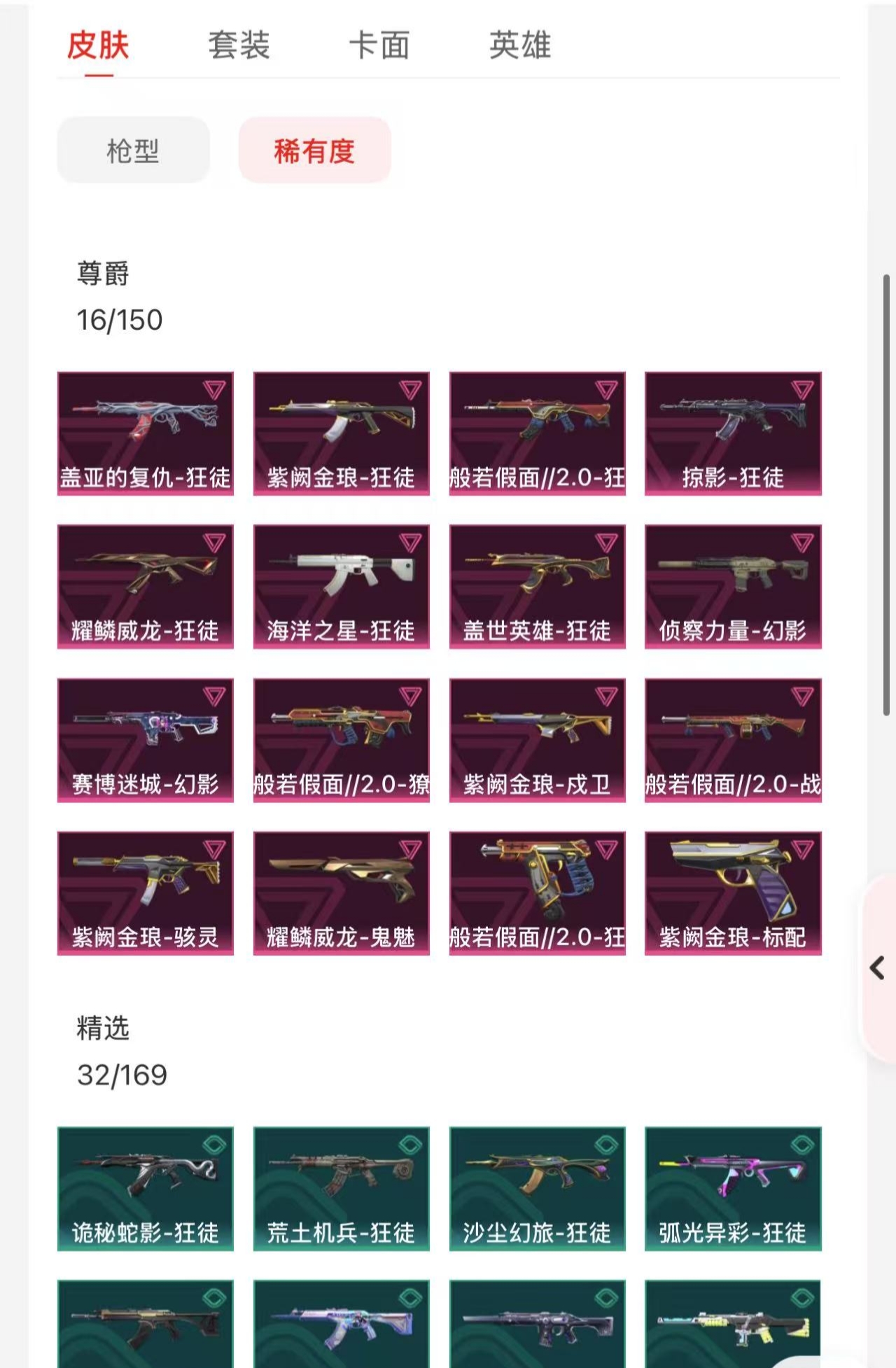Screen dimensions: 896x1368
Task: Open the 侦察力量-幻影 skin
Action: click(733, 587)
